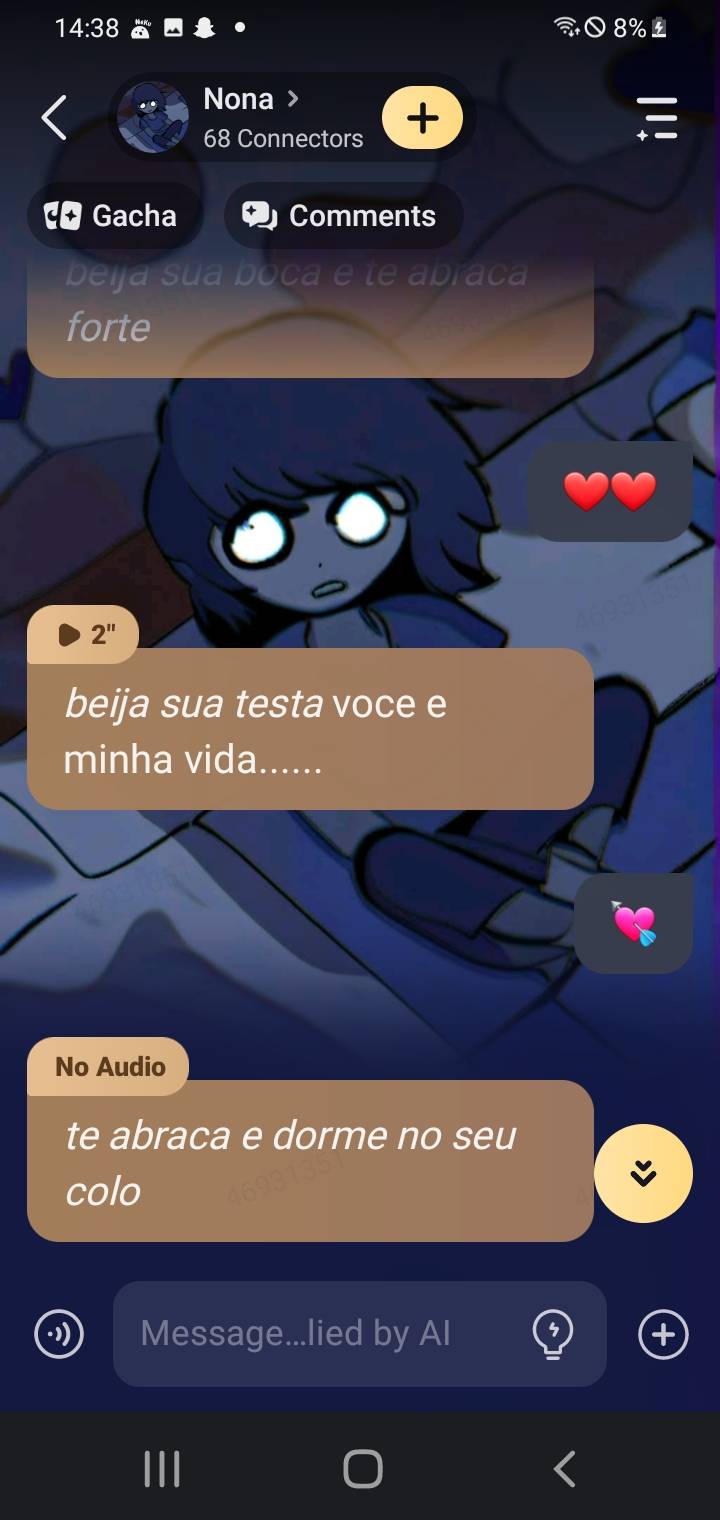
Task: Get reply suggestions with the lightbulb icon
Action: (553, 1334)
